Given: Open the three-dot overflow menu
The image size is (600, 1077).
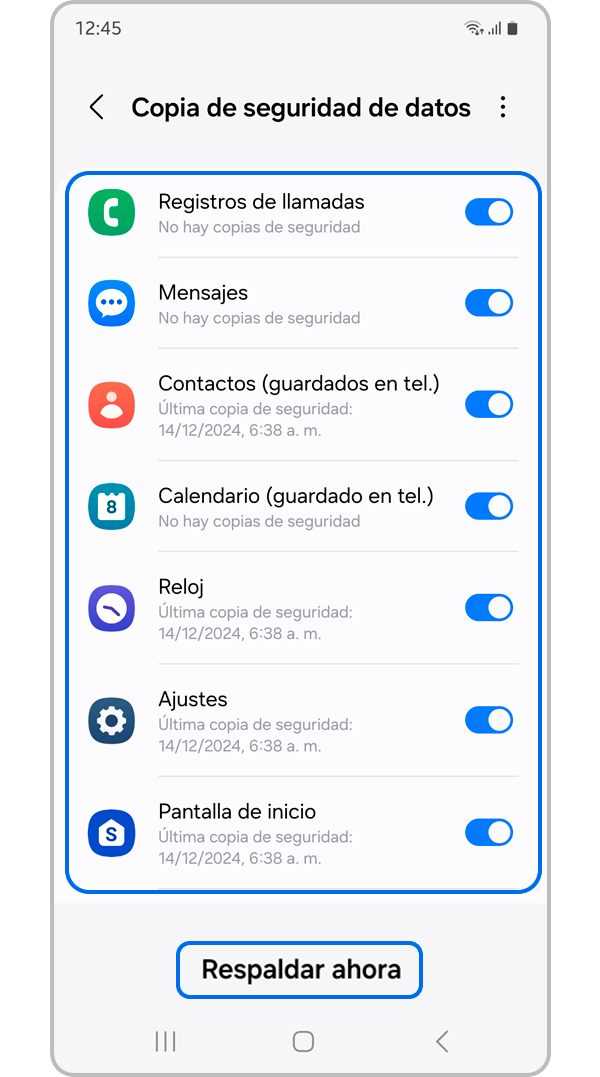Looking at the screenshot, I should 503,108.
